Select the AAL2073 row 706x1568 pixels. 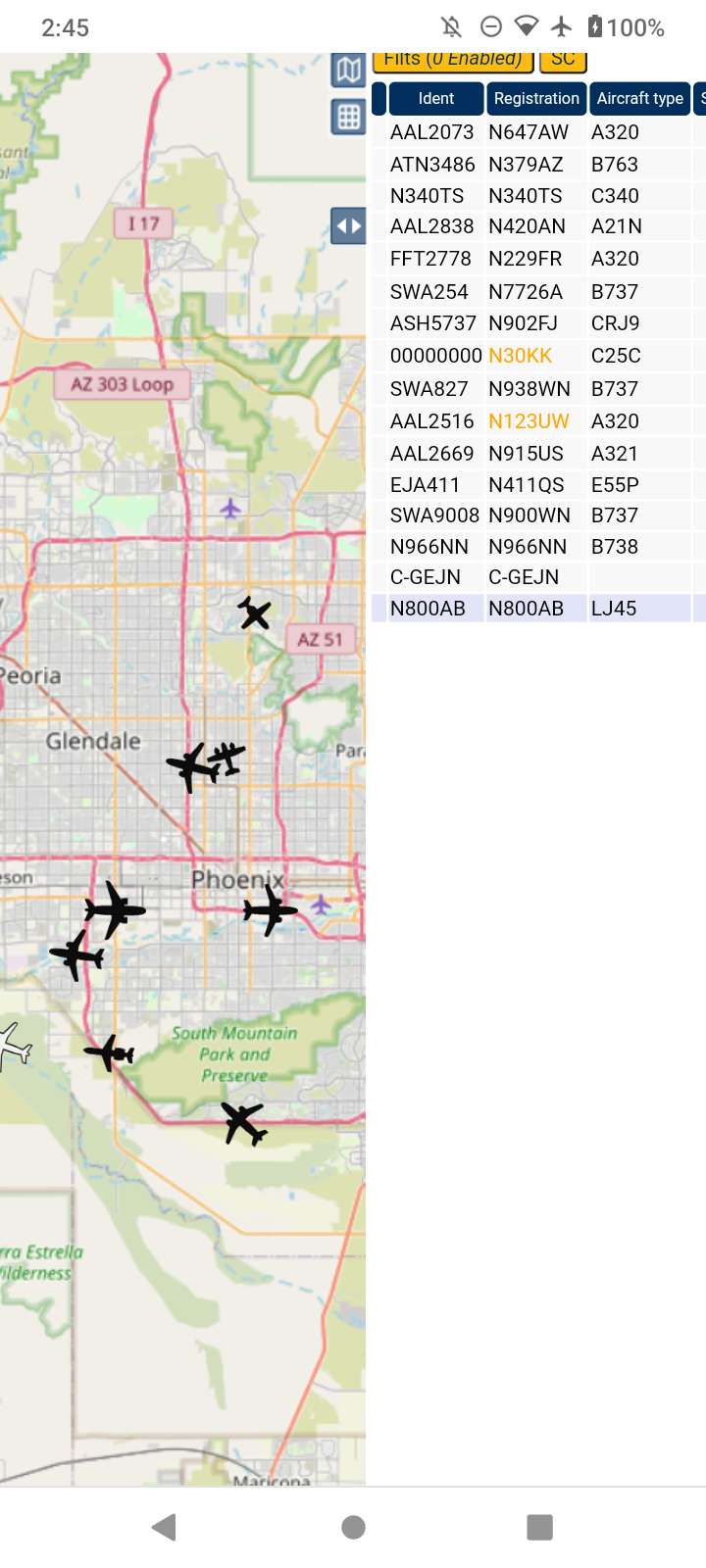click(538, 132)
